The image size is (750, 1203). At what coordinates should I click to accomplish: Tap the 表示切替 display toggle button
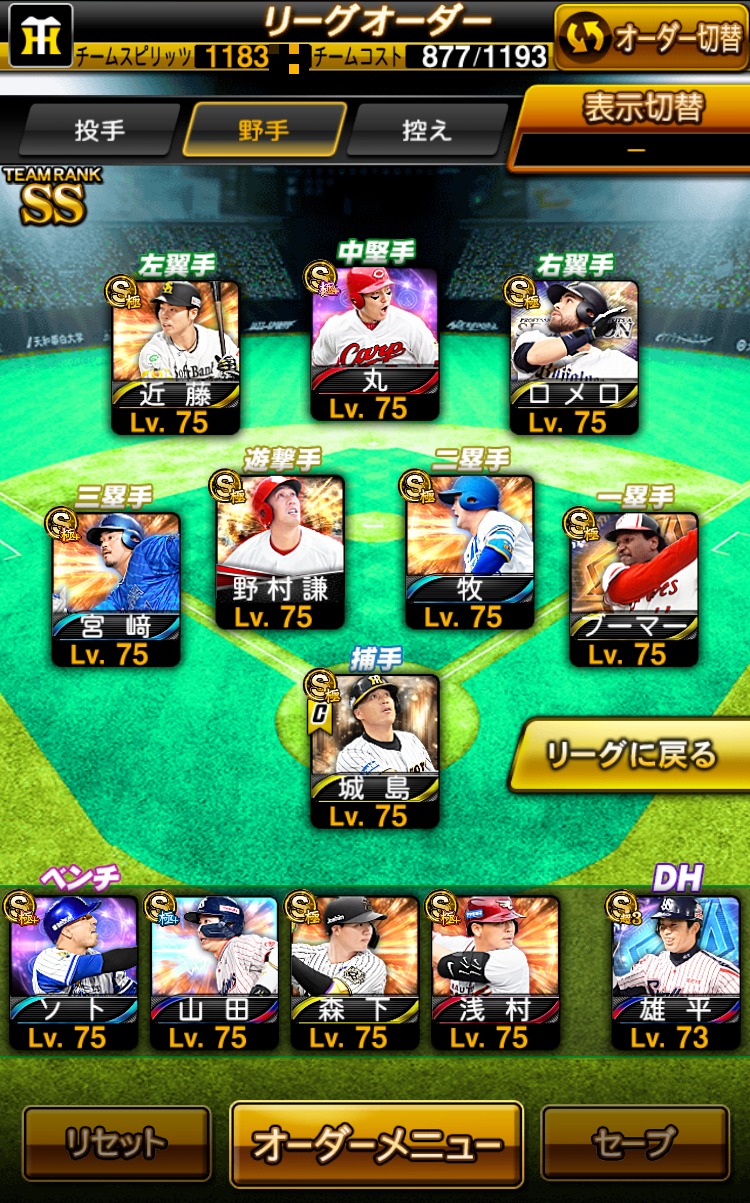(x=631, y=127)
